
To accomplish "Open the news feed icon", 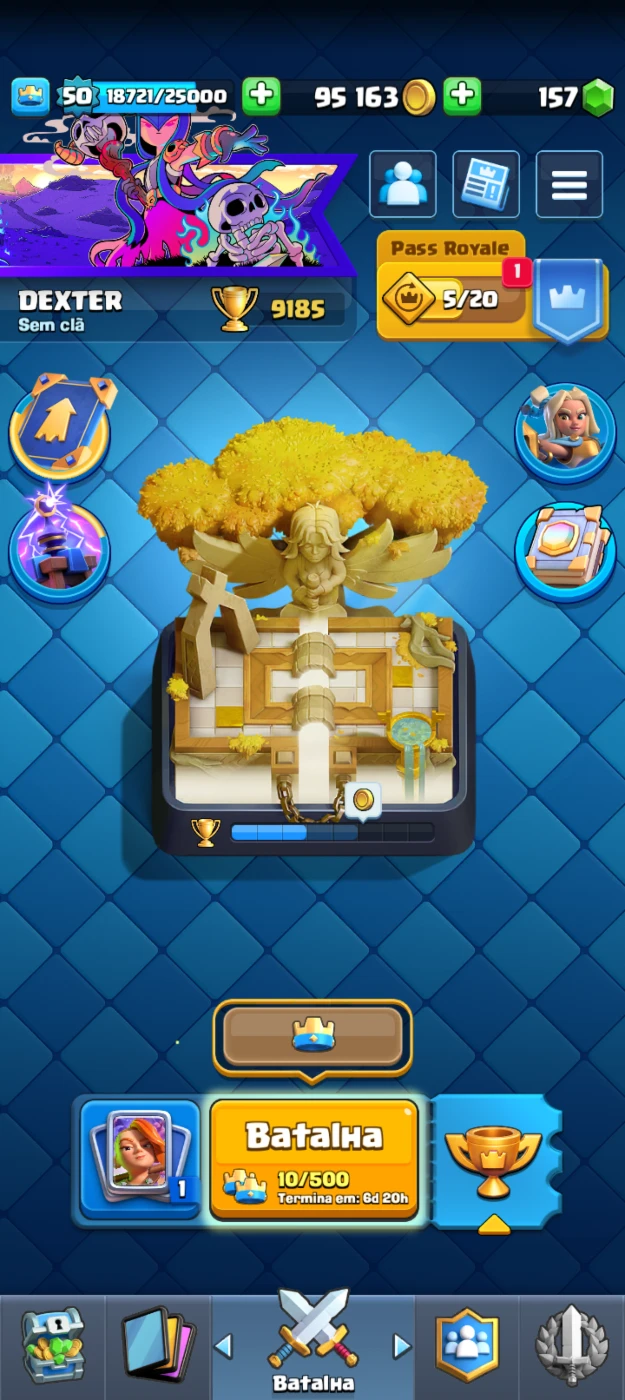I will pos(486,184).
